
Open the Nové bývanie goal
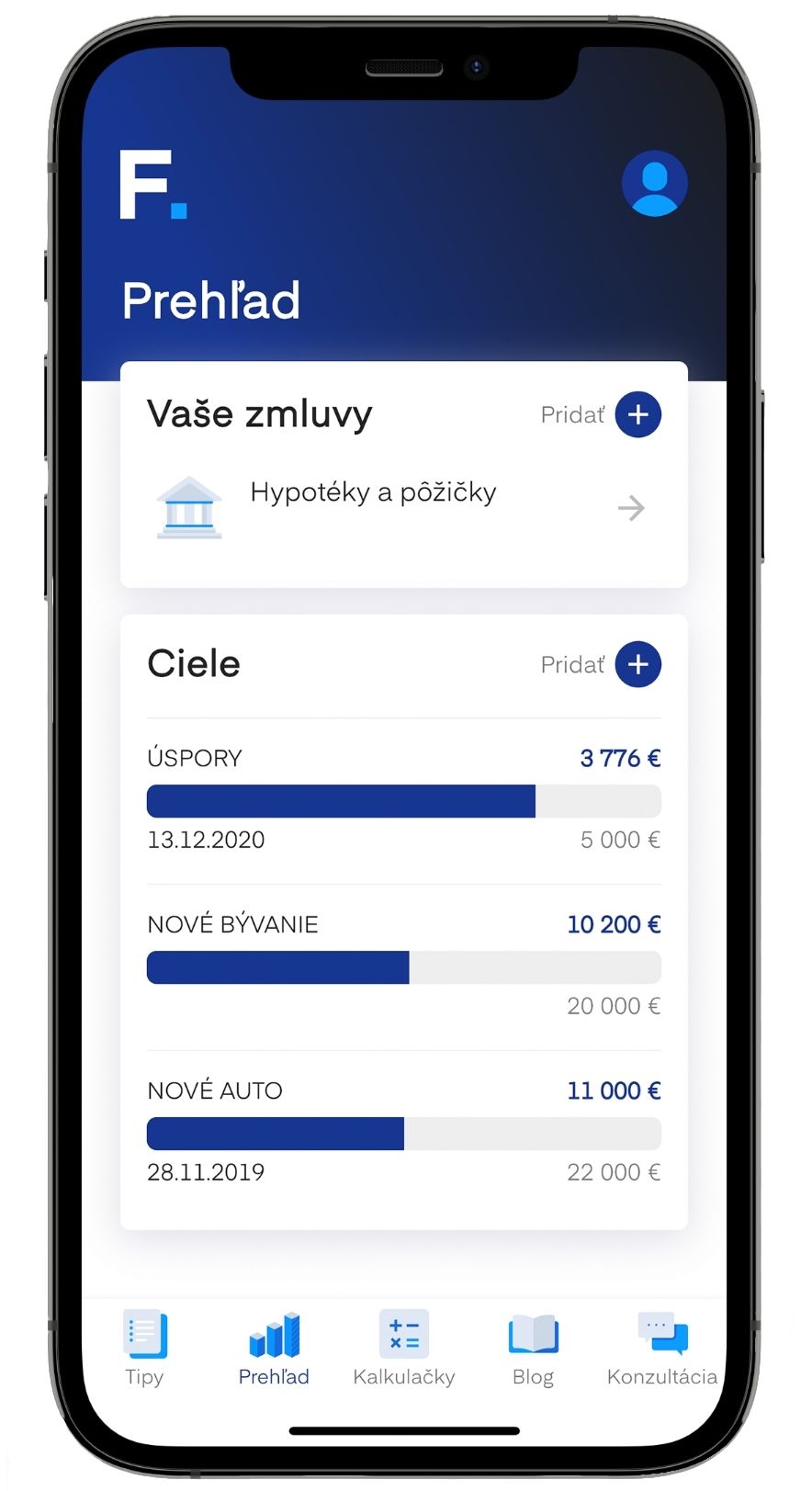click(402, 966)
